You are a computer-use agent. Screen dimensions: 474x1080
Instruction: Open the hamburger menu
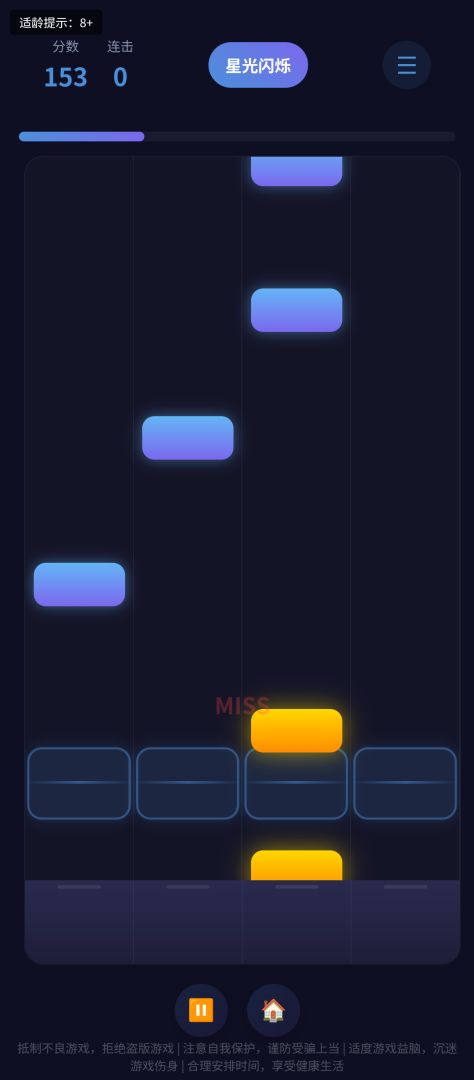point(406,65)
